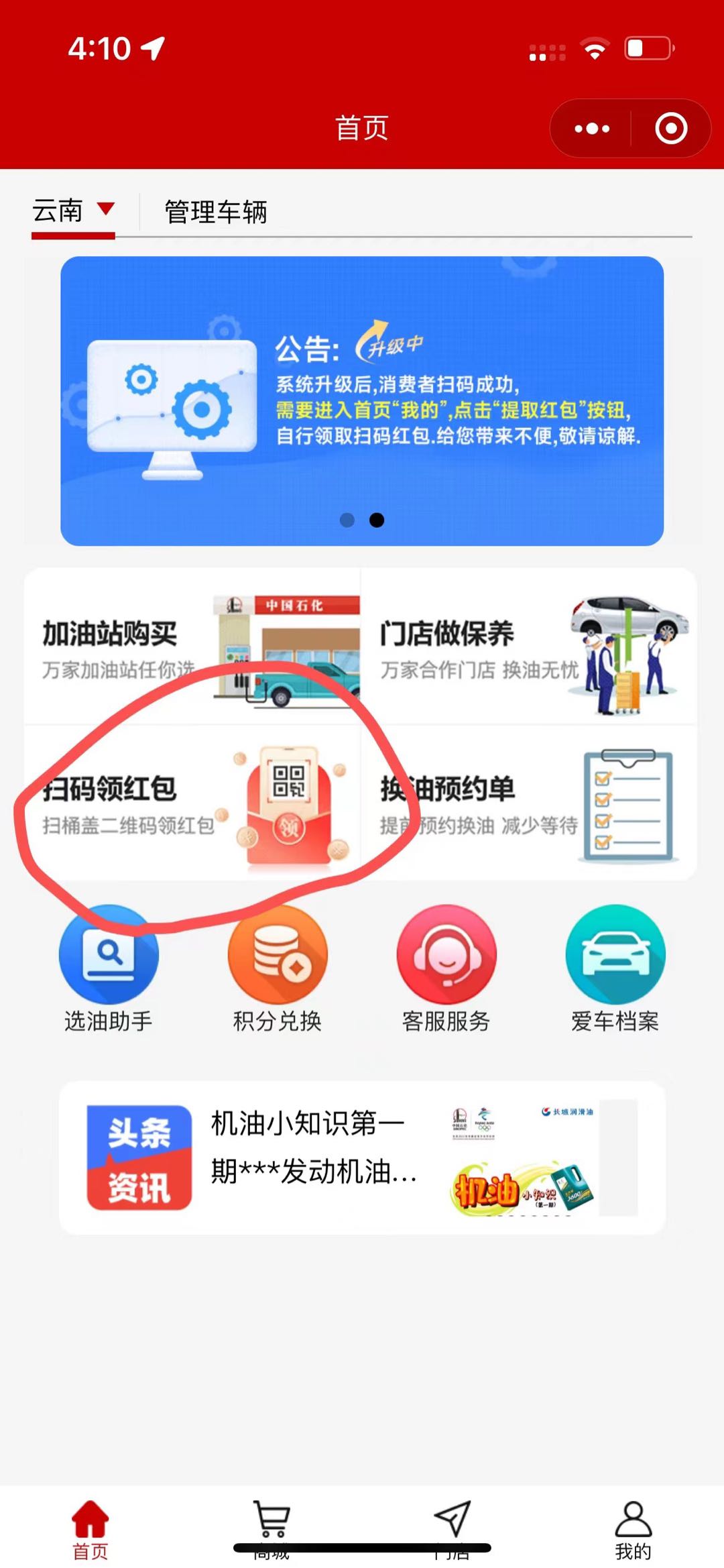Open 加油站购买 card
The width and height of the screenshot is (724, 1568).
pyautogui.click(x=192, y=647)
